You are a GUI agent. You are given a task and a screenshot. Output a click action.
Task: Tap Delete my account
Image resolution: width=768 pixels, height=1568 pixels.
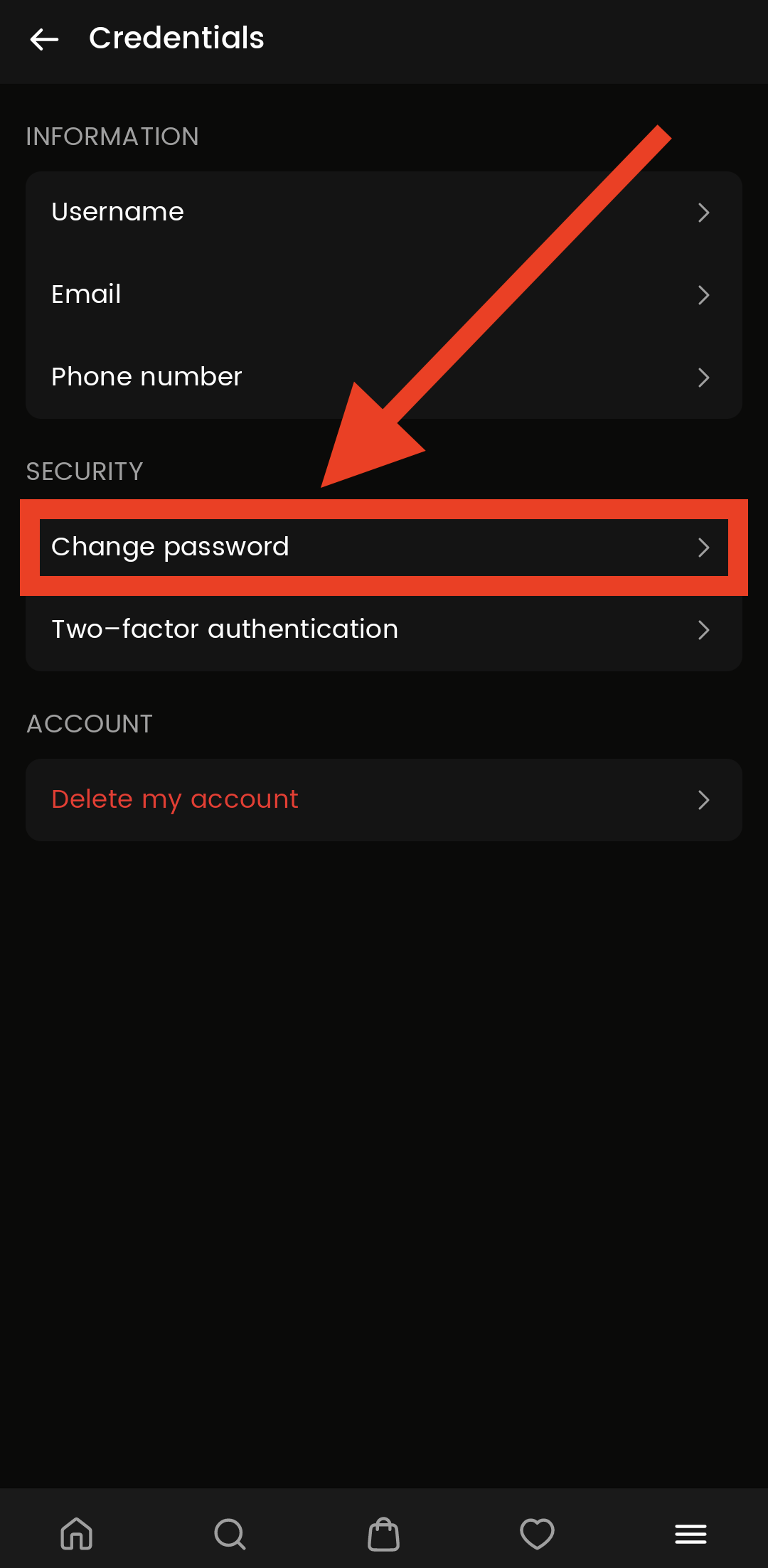pos(384,800)
